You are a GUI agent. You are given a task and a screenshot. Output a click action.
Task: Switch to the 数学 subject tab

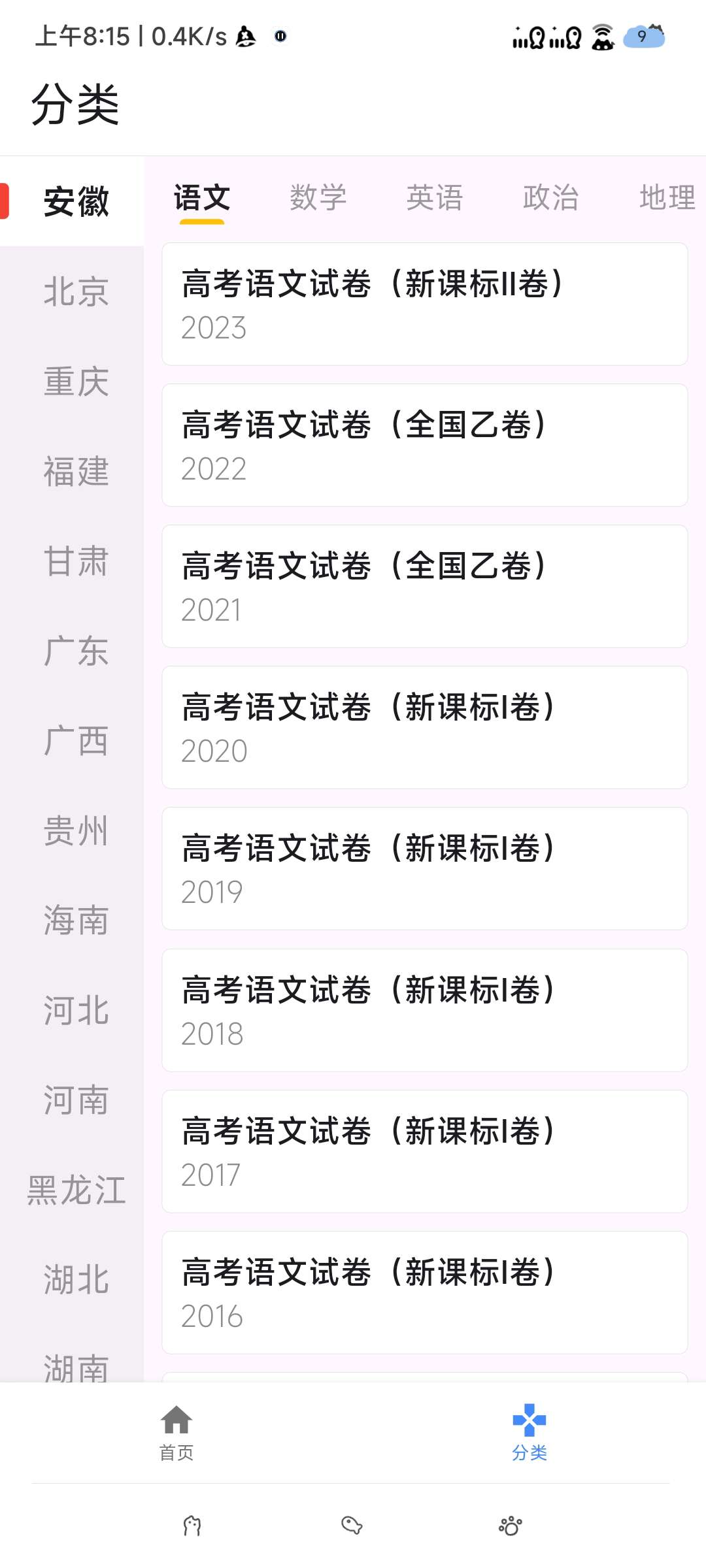pyautogui.click(x=318, y=198)
